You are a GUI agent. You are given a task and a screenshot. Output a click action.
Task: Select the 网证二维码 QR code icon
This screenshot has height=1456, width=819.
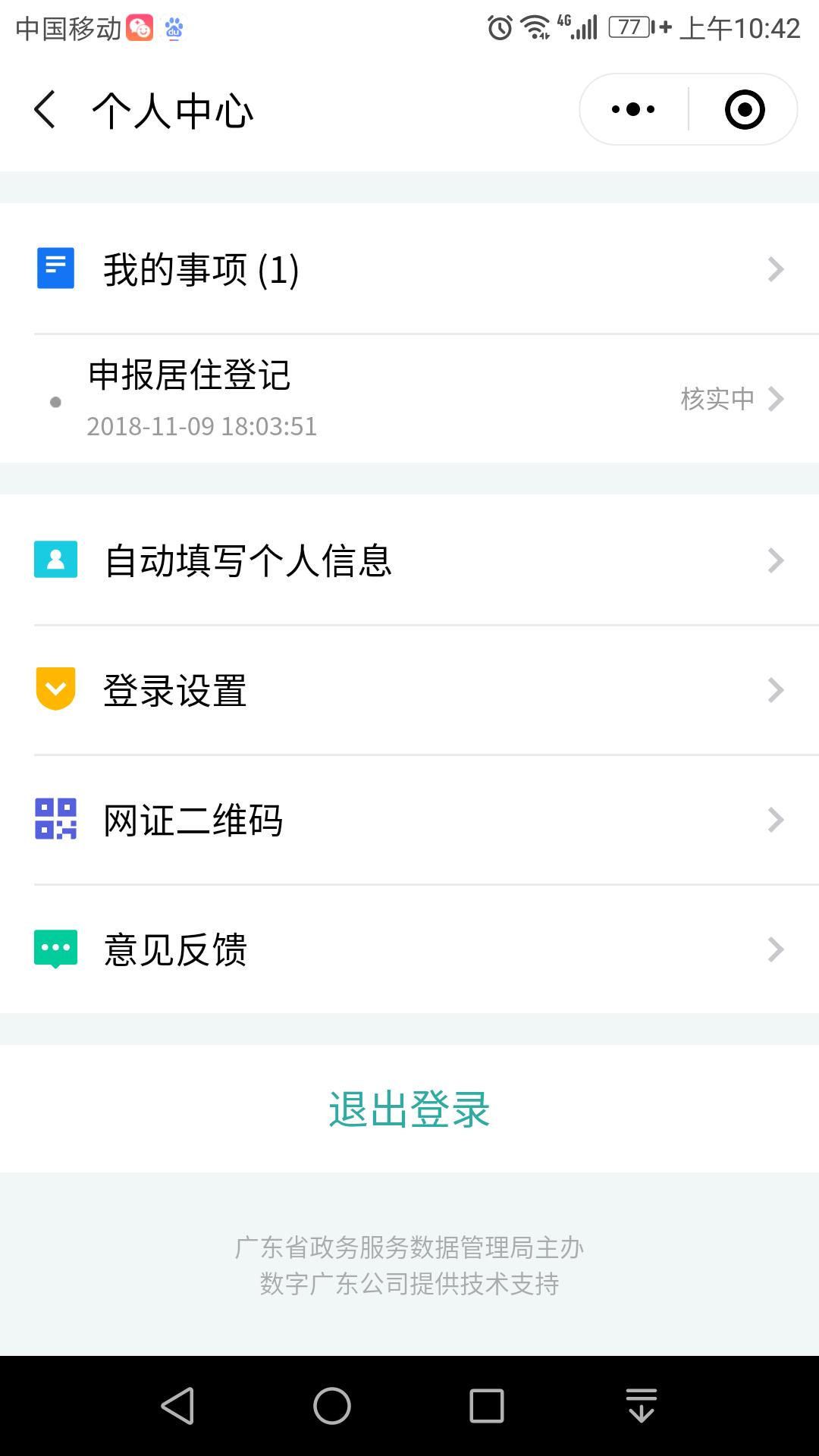point(54,819)
